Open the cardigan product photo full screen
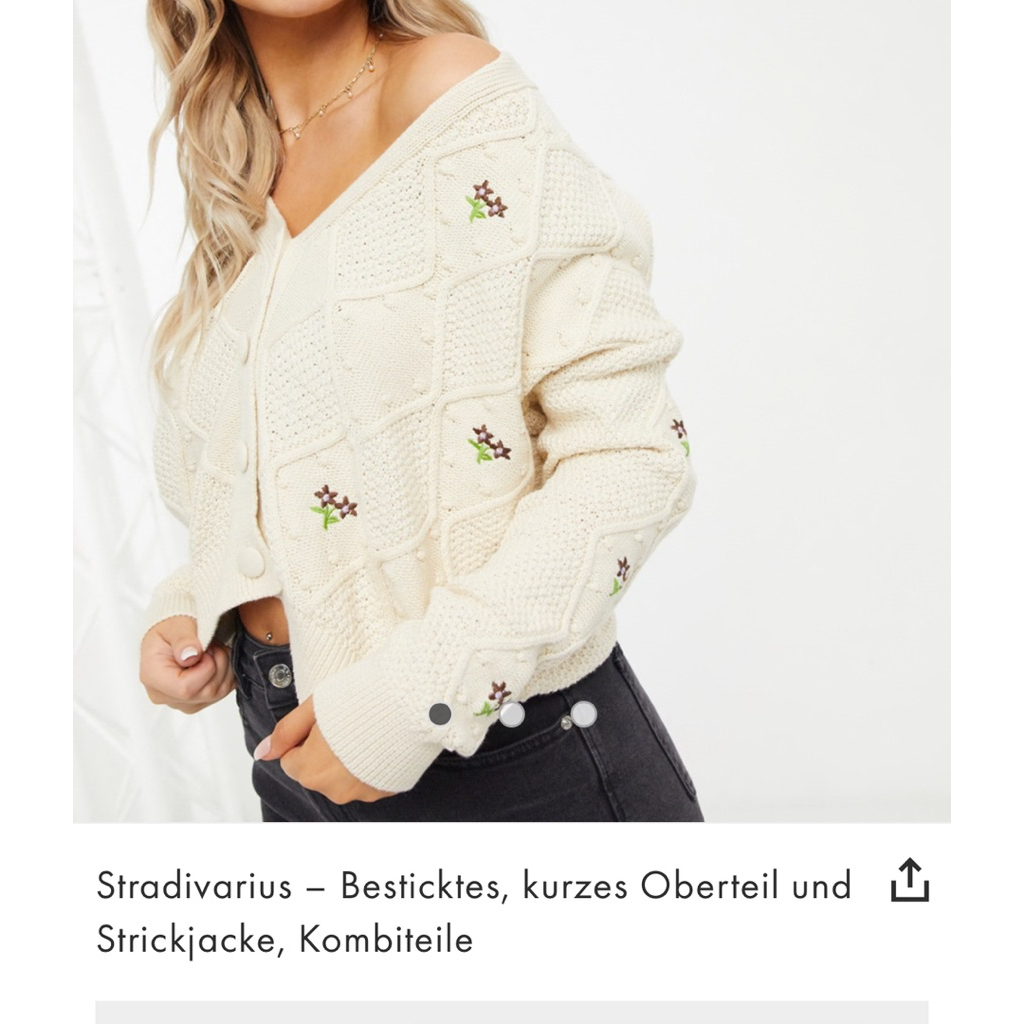Screen dimensions: 1024x1024 point(511,400)
